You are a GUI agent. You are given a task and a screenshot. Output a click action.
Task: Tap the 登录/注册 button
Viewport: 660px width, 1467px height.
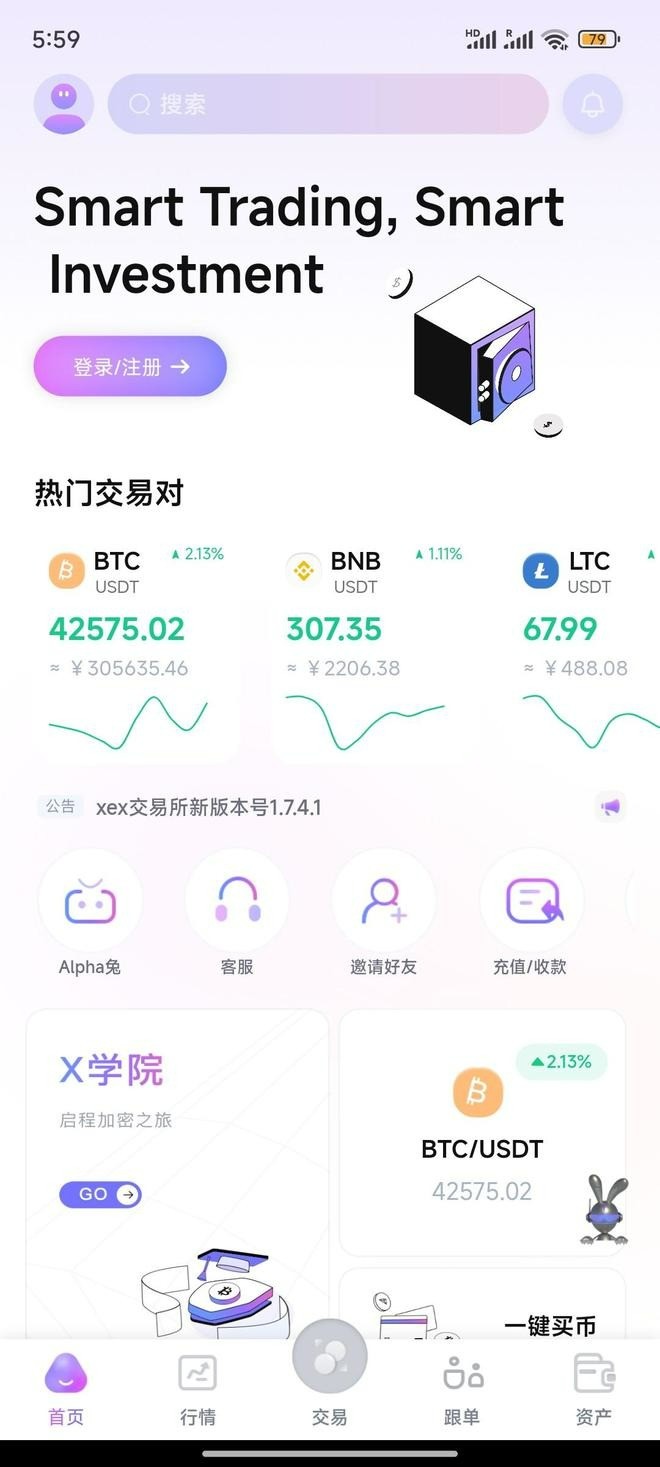130,367
